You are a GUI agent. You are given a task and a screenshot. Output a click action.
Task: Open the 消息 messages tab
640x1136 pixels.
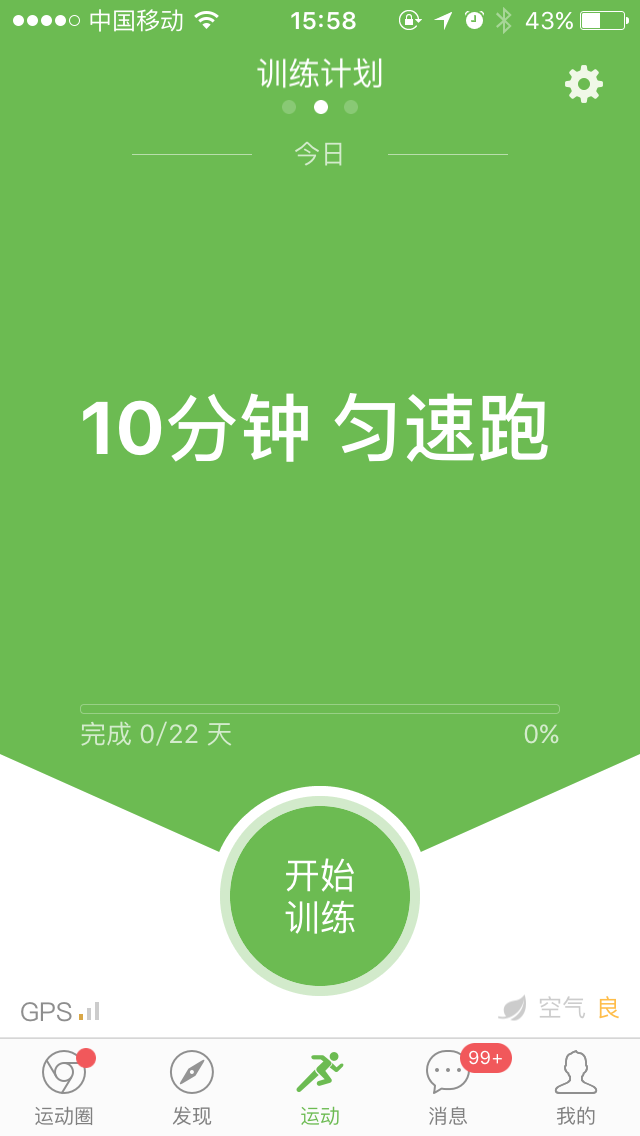click(448, 1088)
